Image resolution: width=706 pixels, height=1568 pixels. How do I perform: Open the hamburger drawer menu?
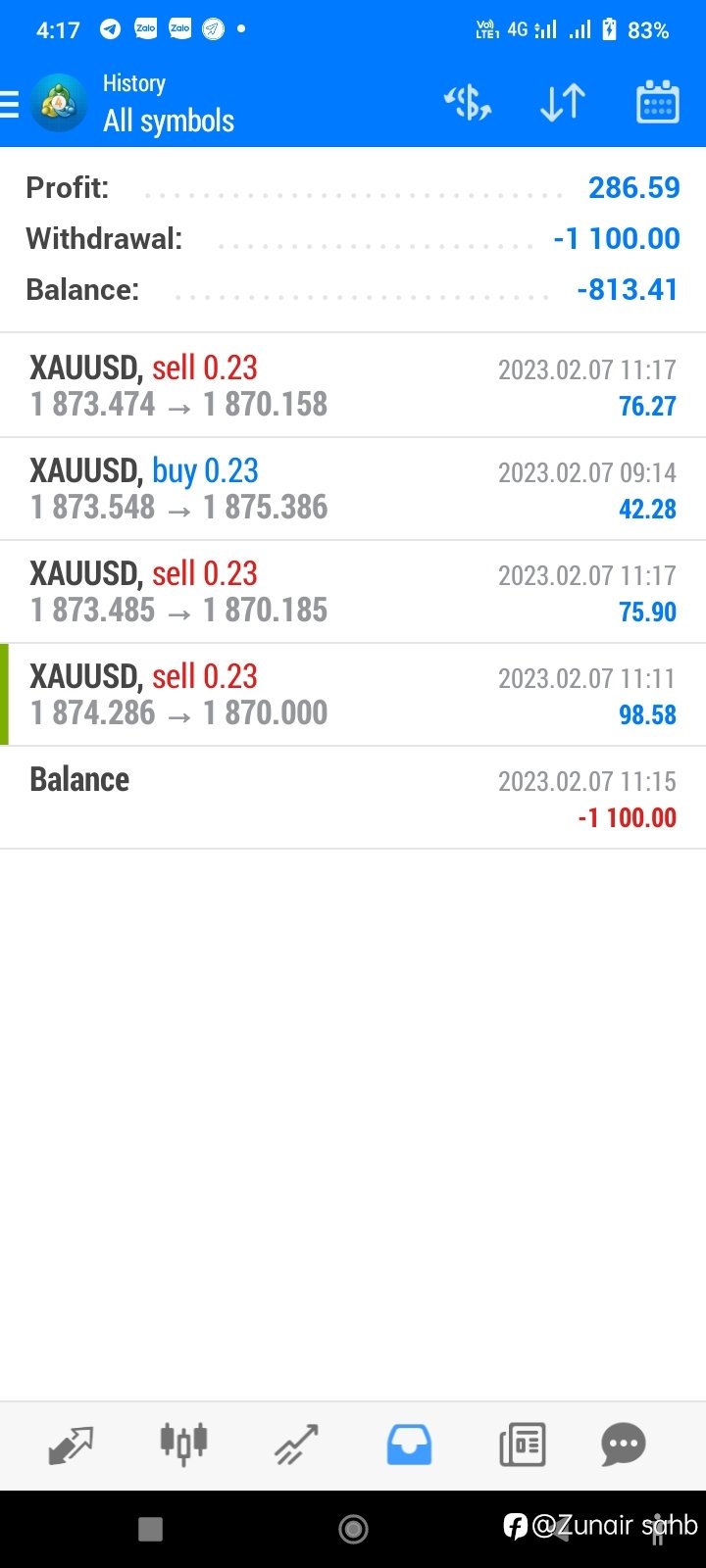click(9, 104)
